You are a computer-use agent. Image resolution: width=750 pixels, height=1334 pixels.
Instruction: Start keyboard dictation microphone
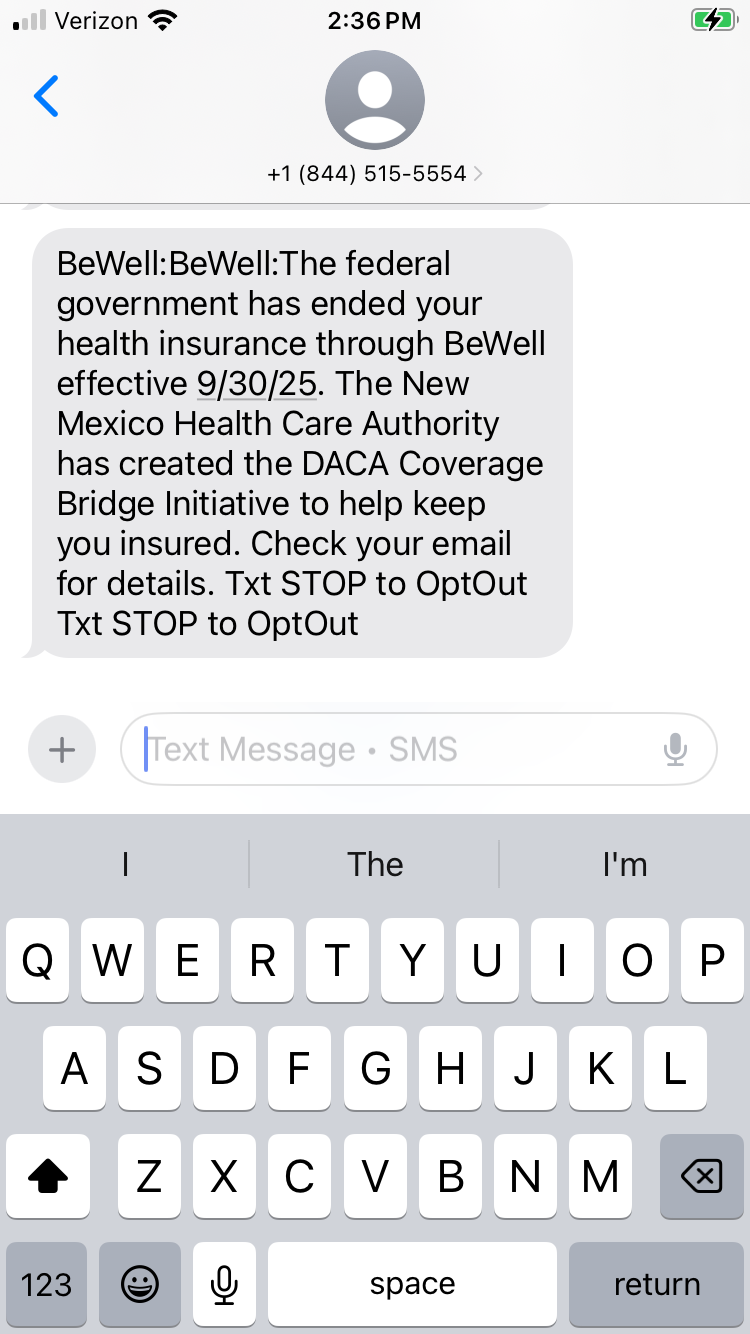click(225, 1284)
